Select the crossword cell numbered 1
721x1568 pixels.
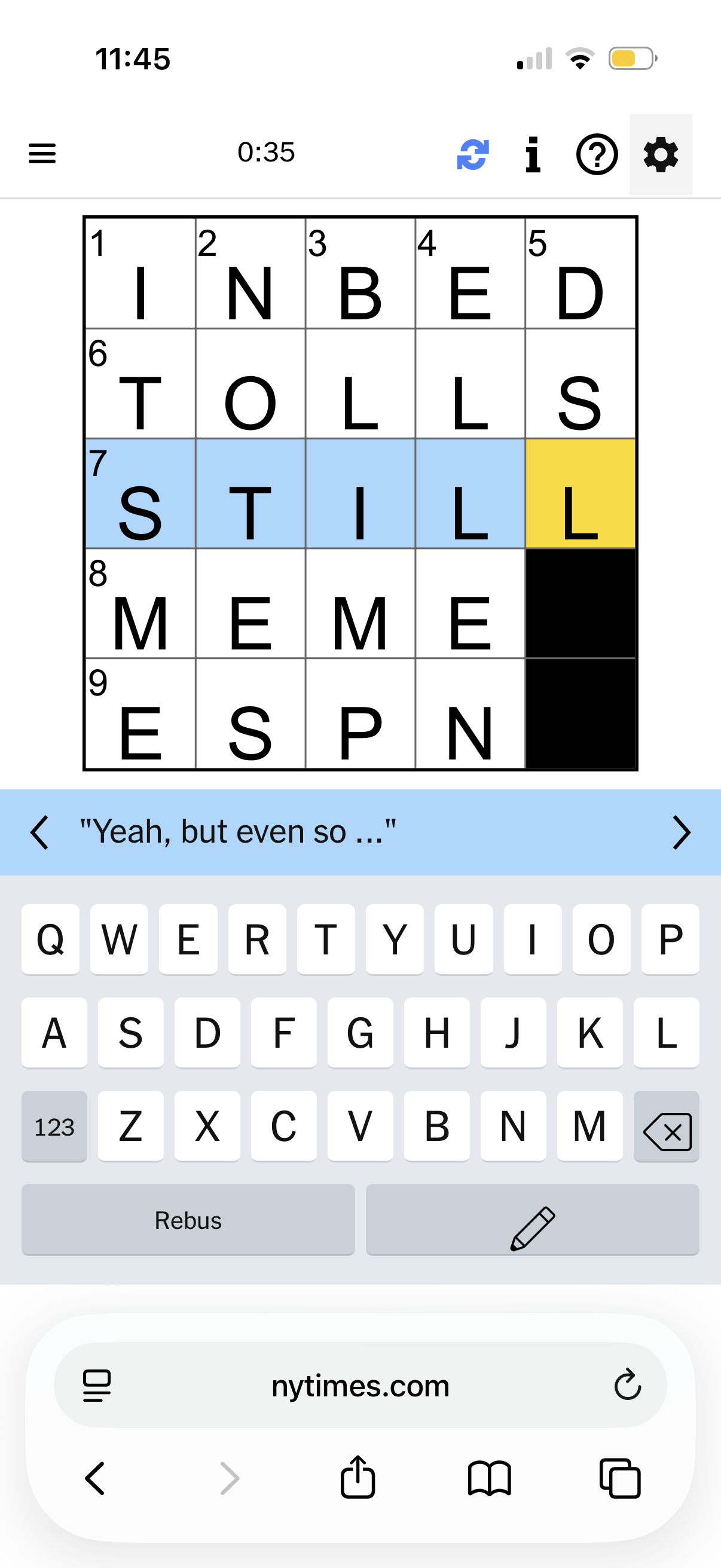point(140,274)
